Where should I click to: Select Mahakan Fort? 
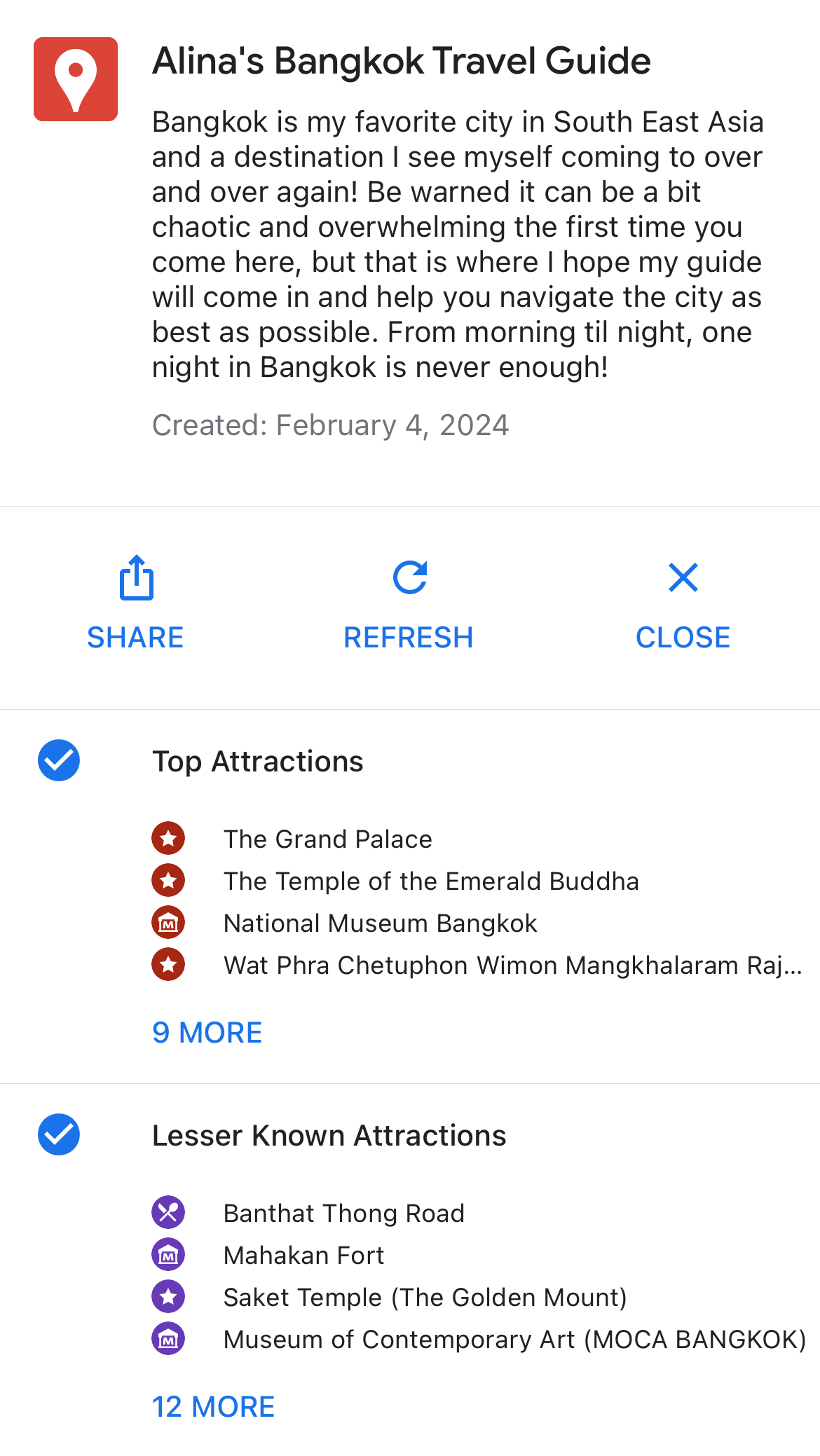[303, 1255]
